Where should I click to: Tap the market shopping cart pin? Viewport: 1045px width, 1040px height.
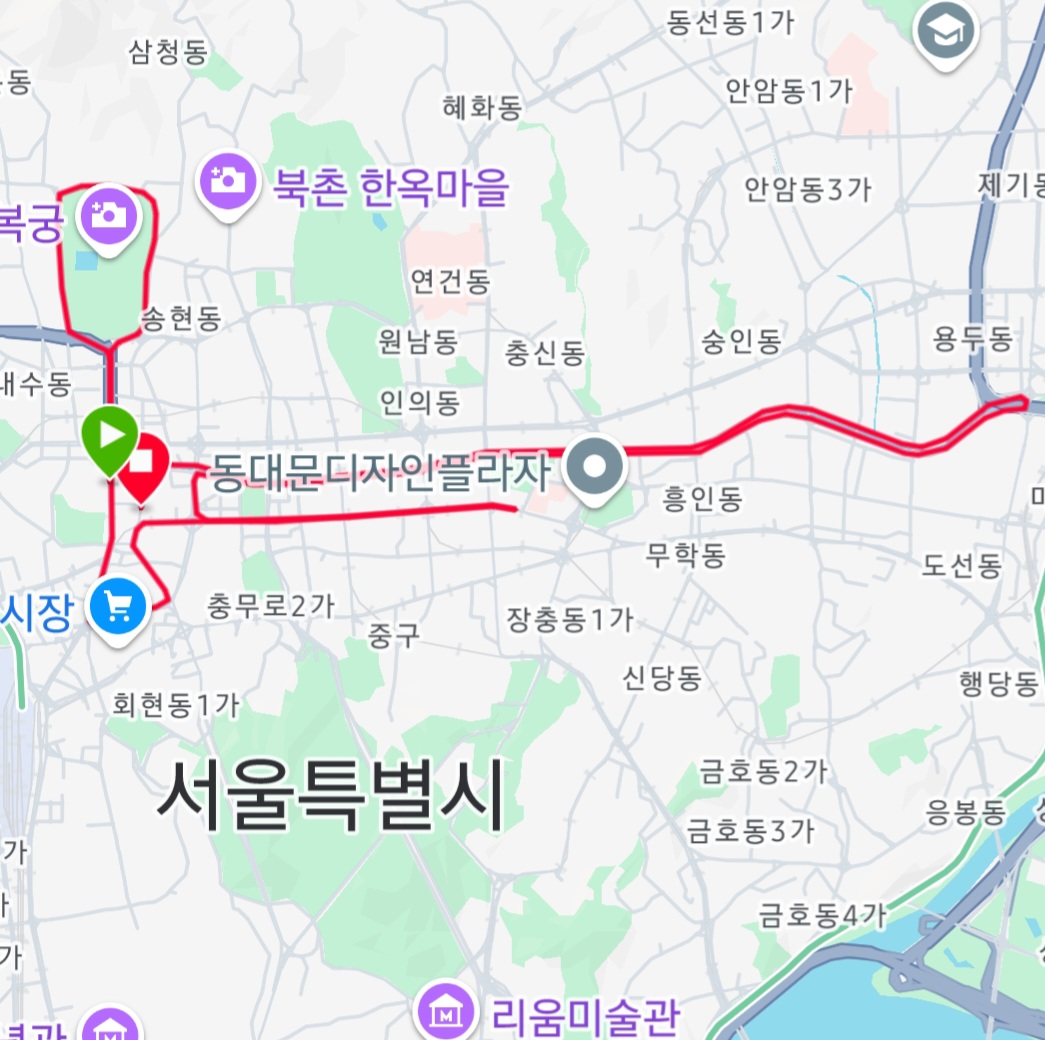pos(119,606)
